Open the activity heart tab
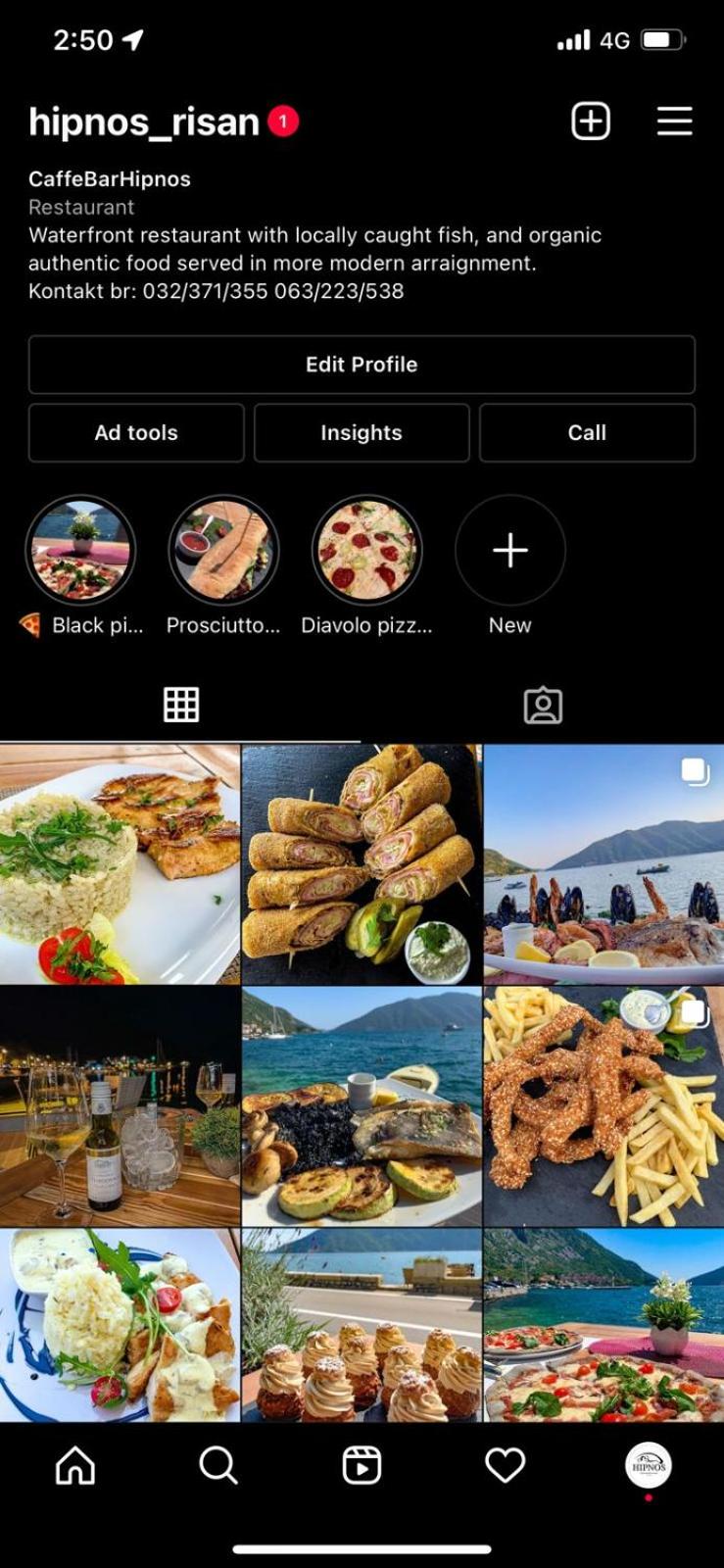 (x=506, y=1466)
